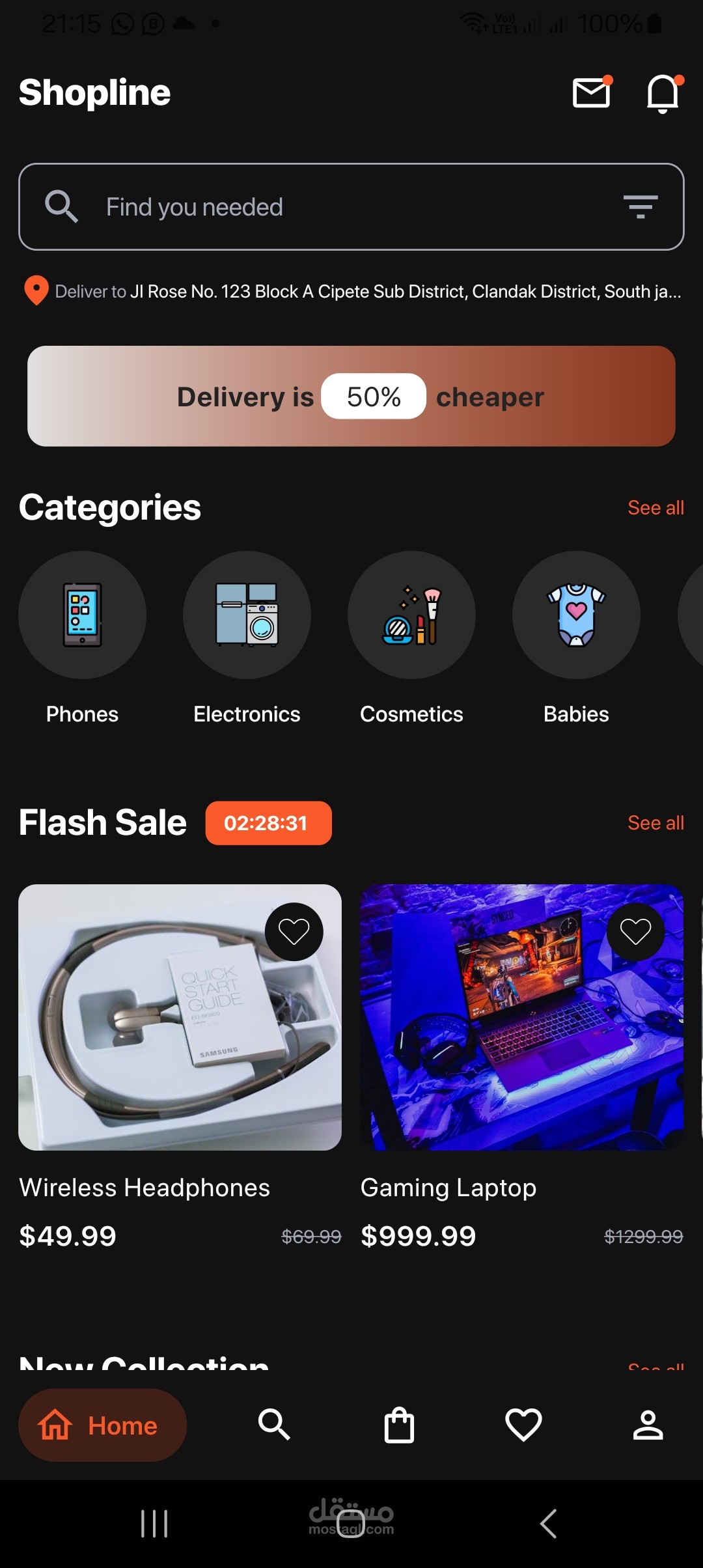See all Categories
Image resolution: width=703 pixels, height=1568 pixels.
pyautogui.click(x=655, y=508)
